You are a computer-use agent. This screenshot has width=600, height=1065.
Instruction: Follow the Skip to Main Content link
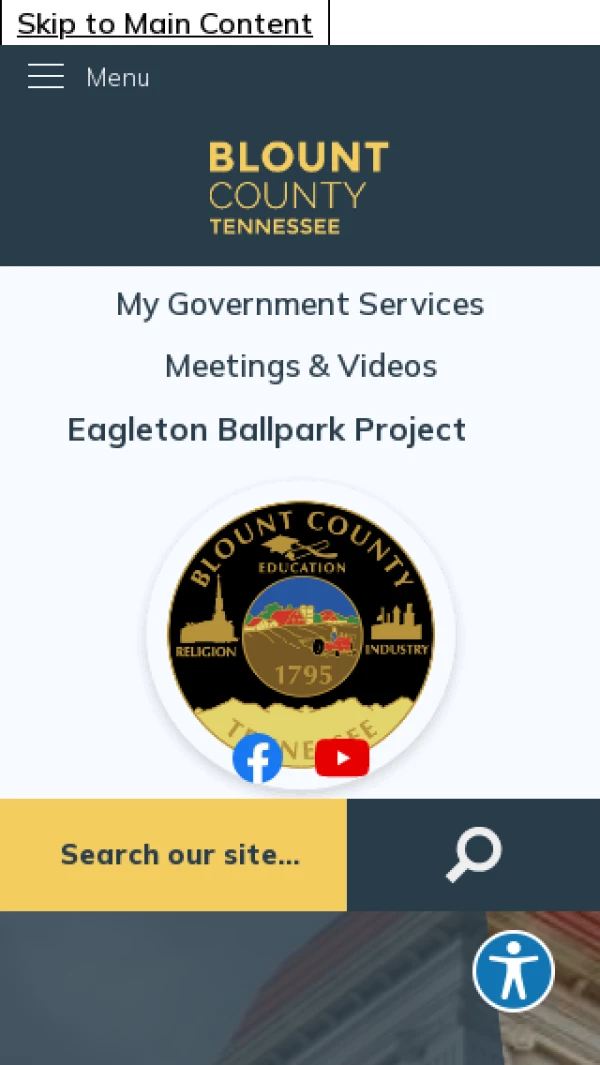click(x=165, y=23)
